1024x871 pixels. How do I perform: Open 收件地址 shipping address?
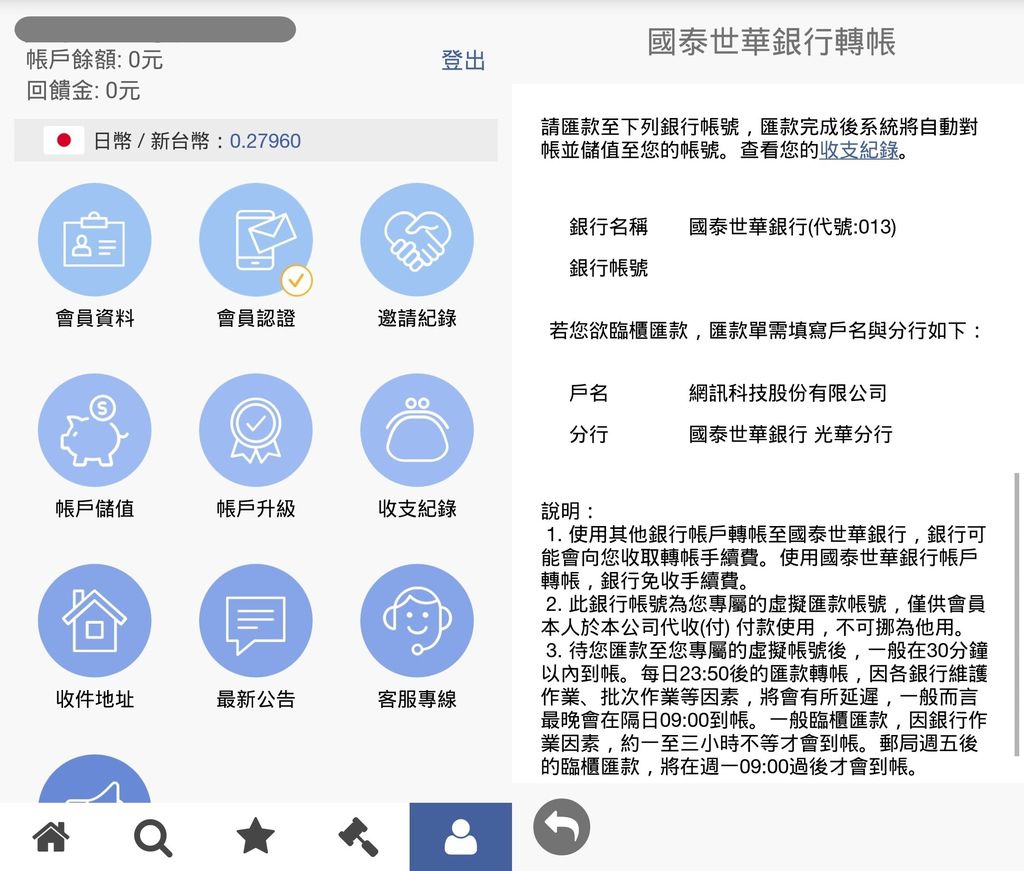[94, 621]
